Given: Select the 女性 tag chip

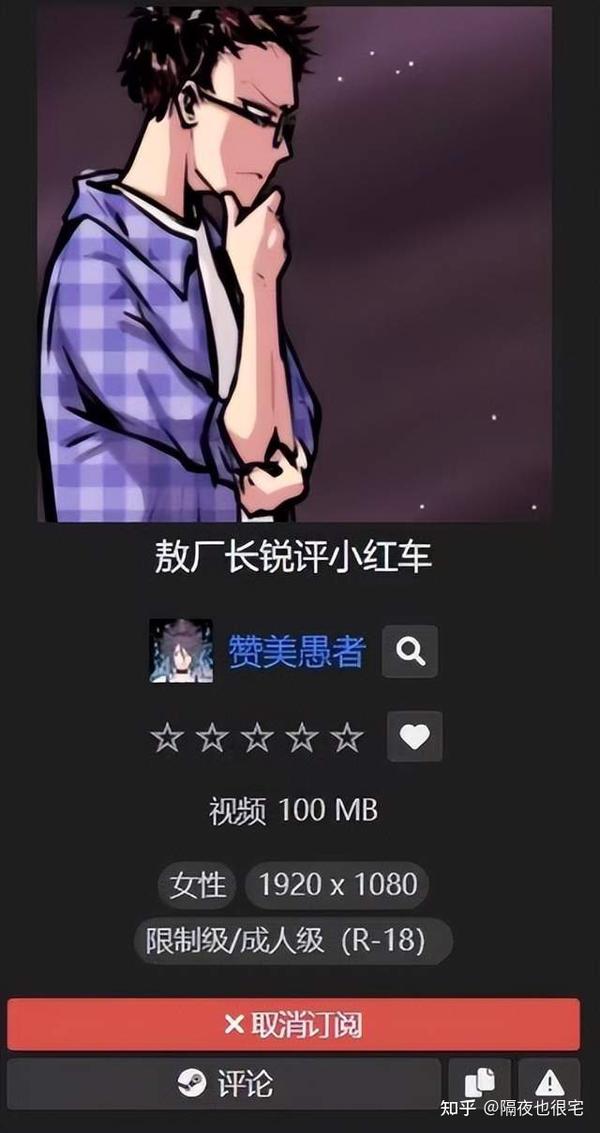Looking at the screenshot, I should point(197,884).
